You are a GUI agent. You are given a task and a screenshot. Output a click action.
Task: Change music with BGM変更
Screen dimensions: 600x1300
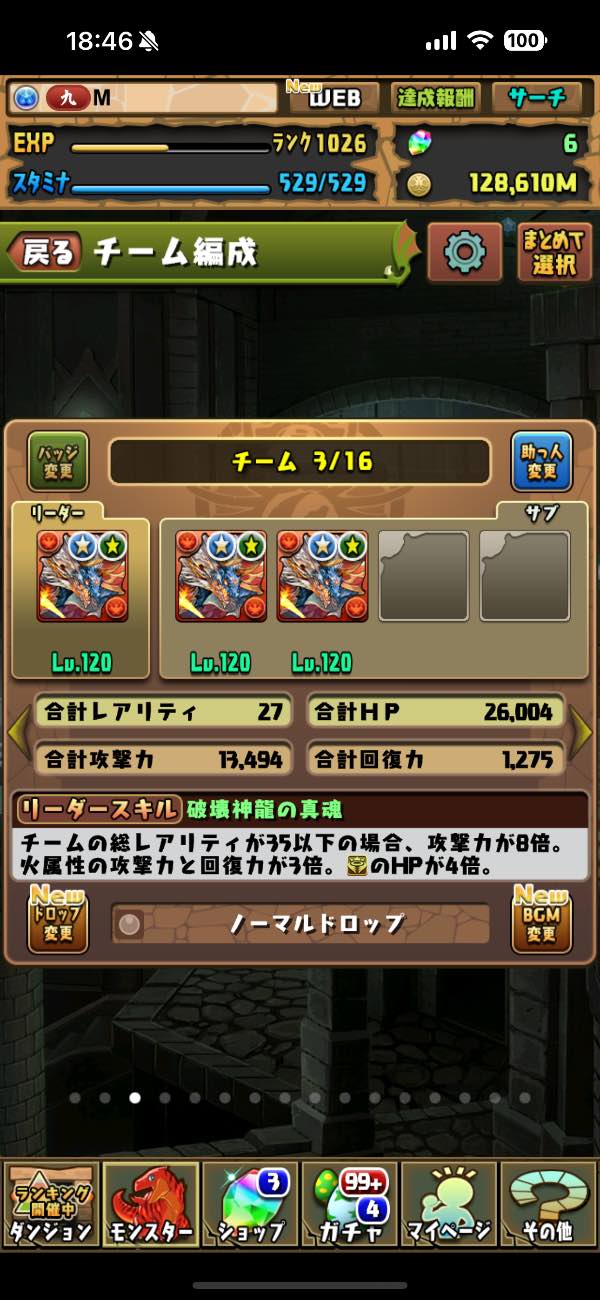tap(541, 922)
